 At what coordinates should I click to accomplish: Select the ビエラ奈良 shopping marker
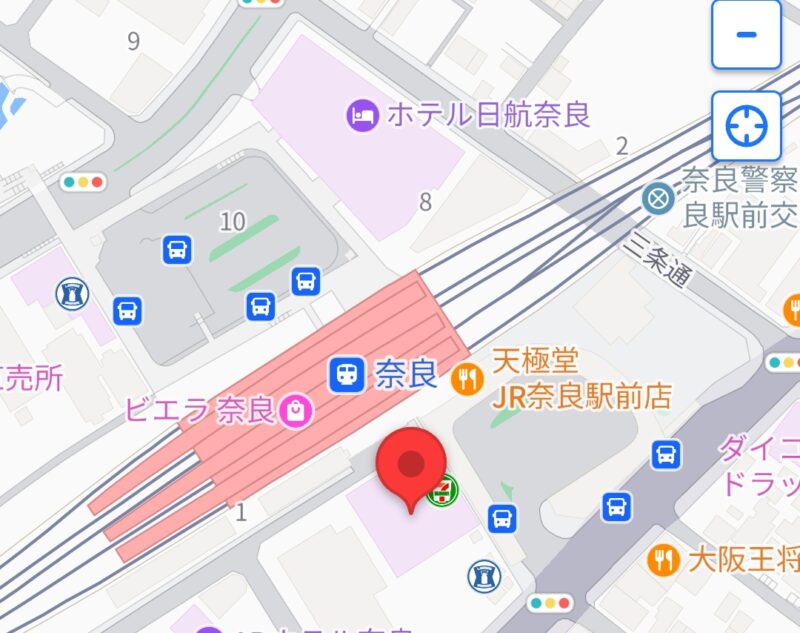click(x=296, y=409)
